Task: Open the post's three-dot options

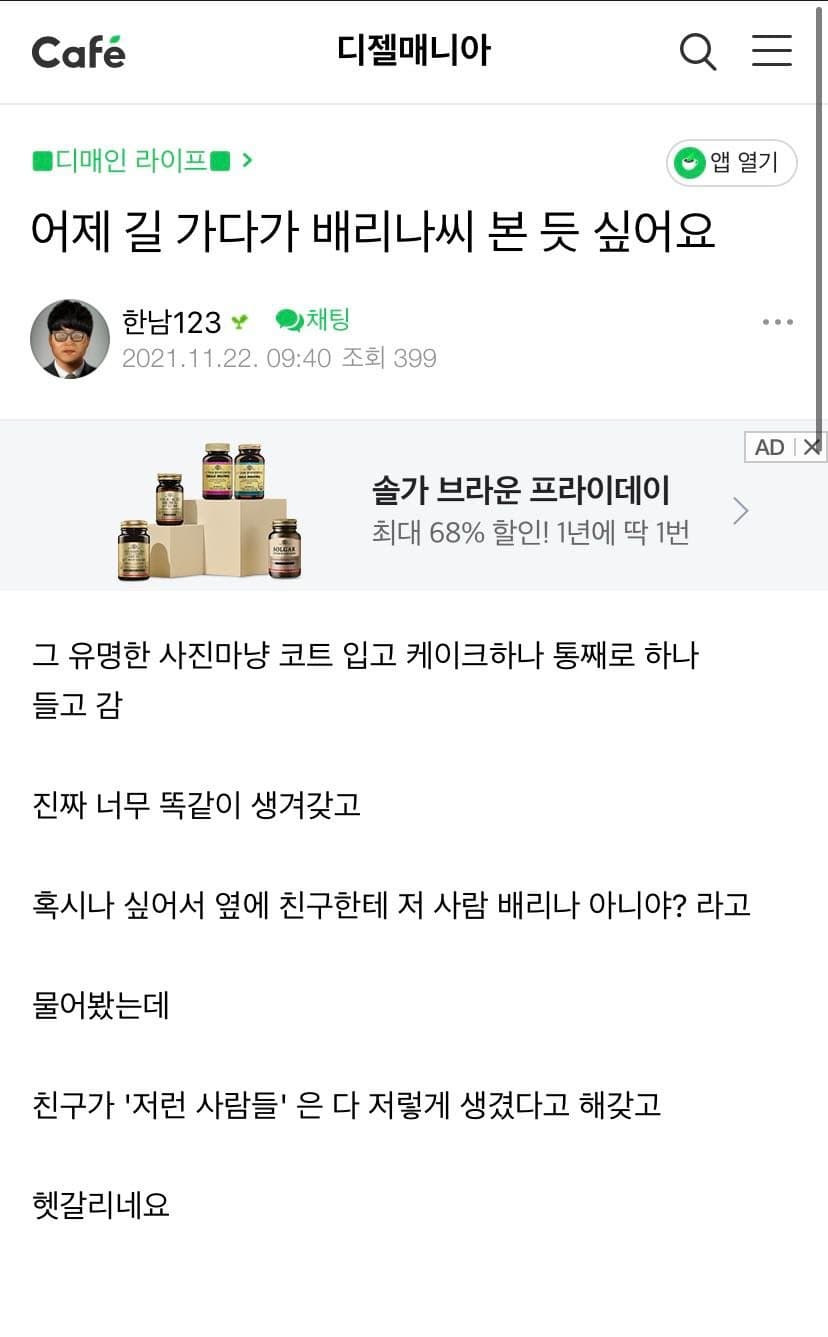Action: tap(777, 322)
